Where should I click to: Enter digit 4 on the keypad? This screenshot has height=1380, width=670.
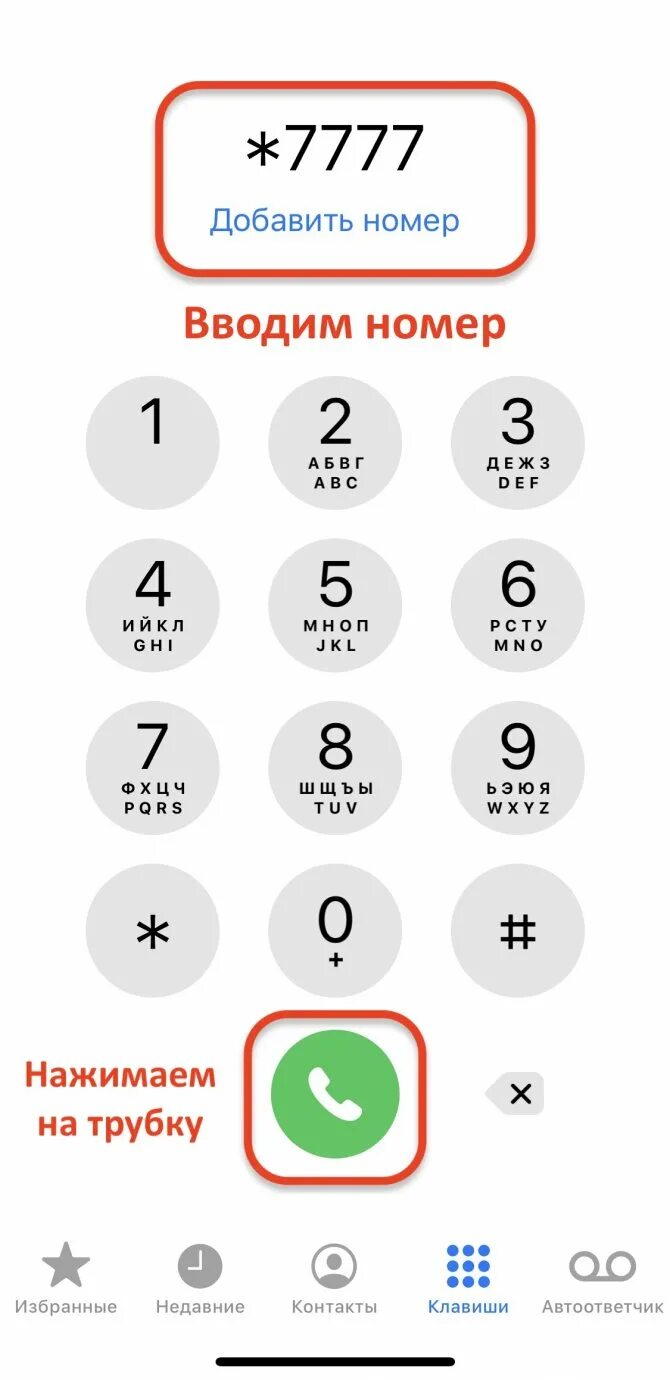pyautogui.click(x=152, y=605)
